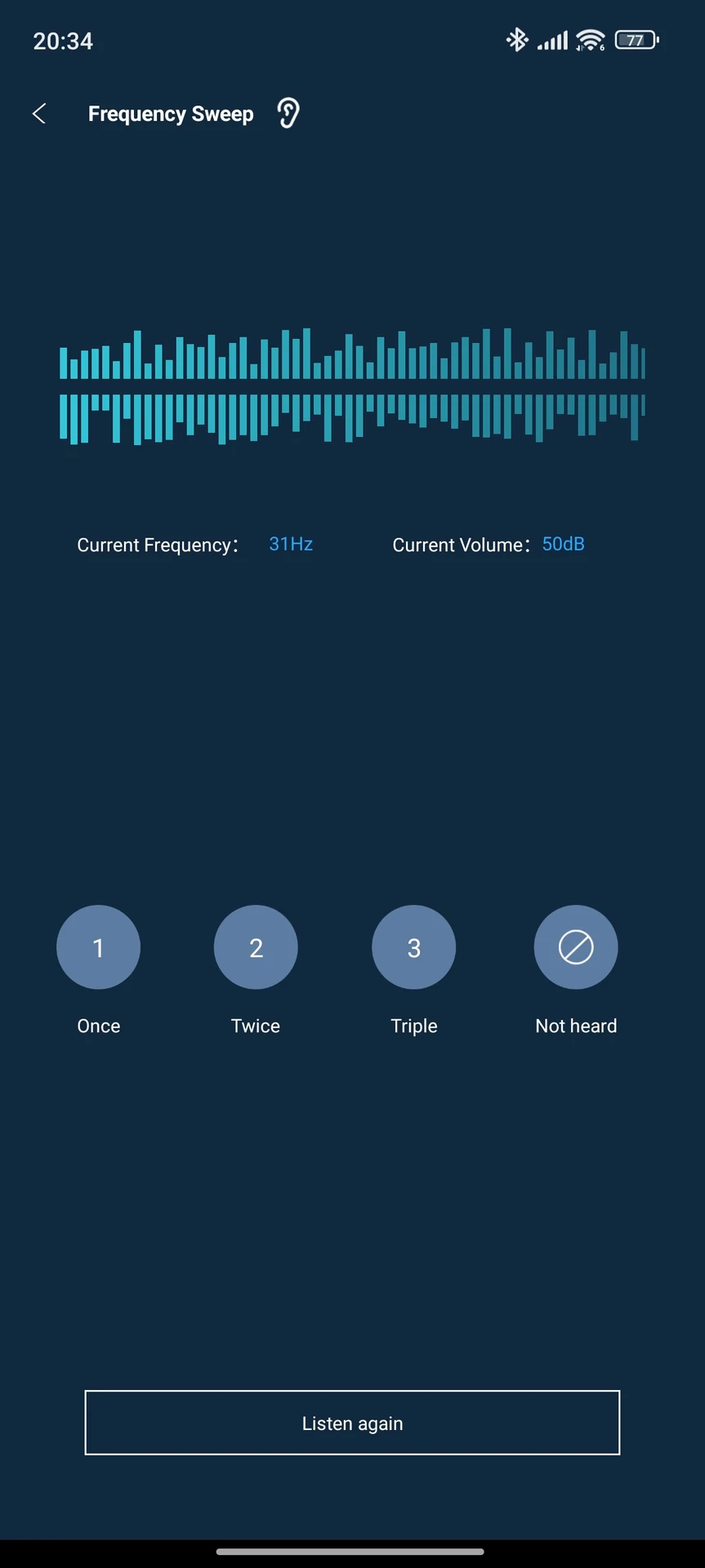Choose the 2 Twice answer
This screenshot has height=1568, width=705.
click(256, 947)
